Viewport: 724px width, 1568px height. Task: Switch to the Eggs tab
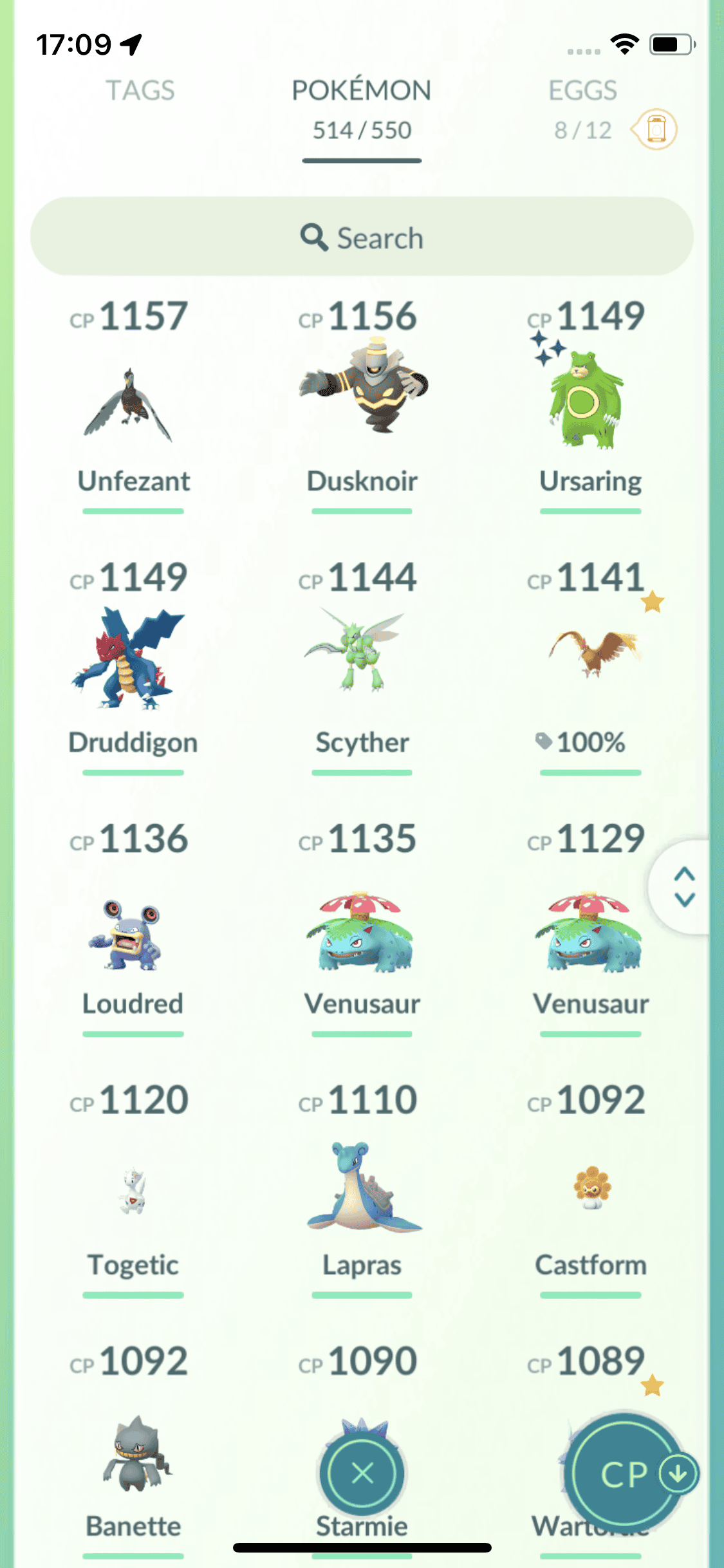(x=582, y=91)
